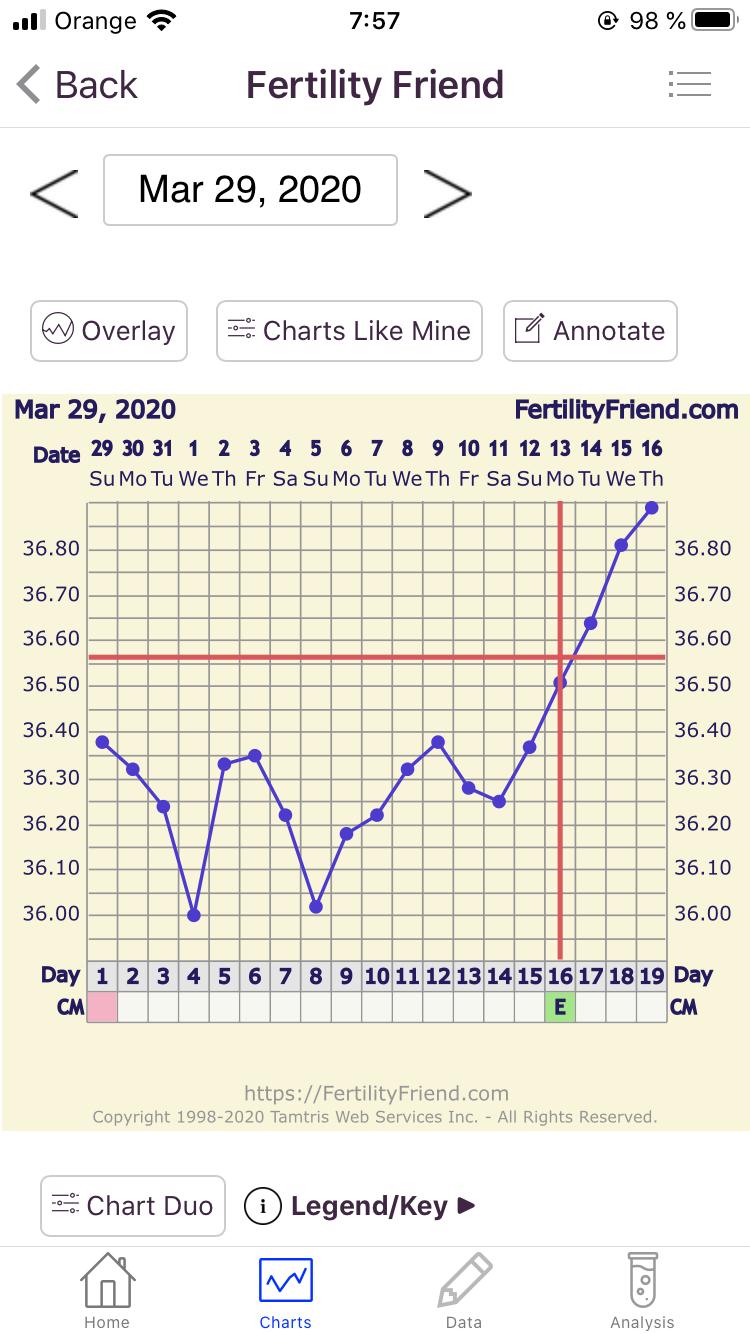Show the previous cycle chart
The width and height of the screenshot is (750, 1334).
point(54,191)
